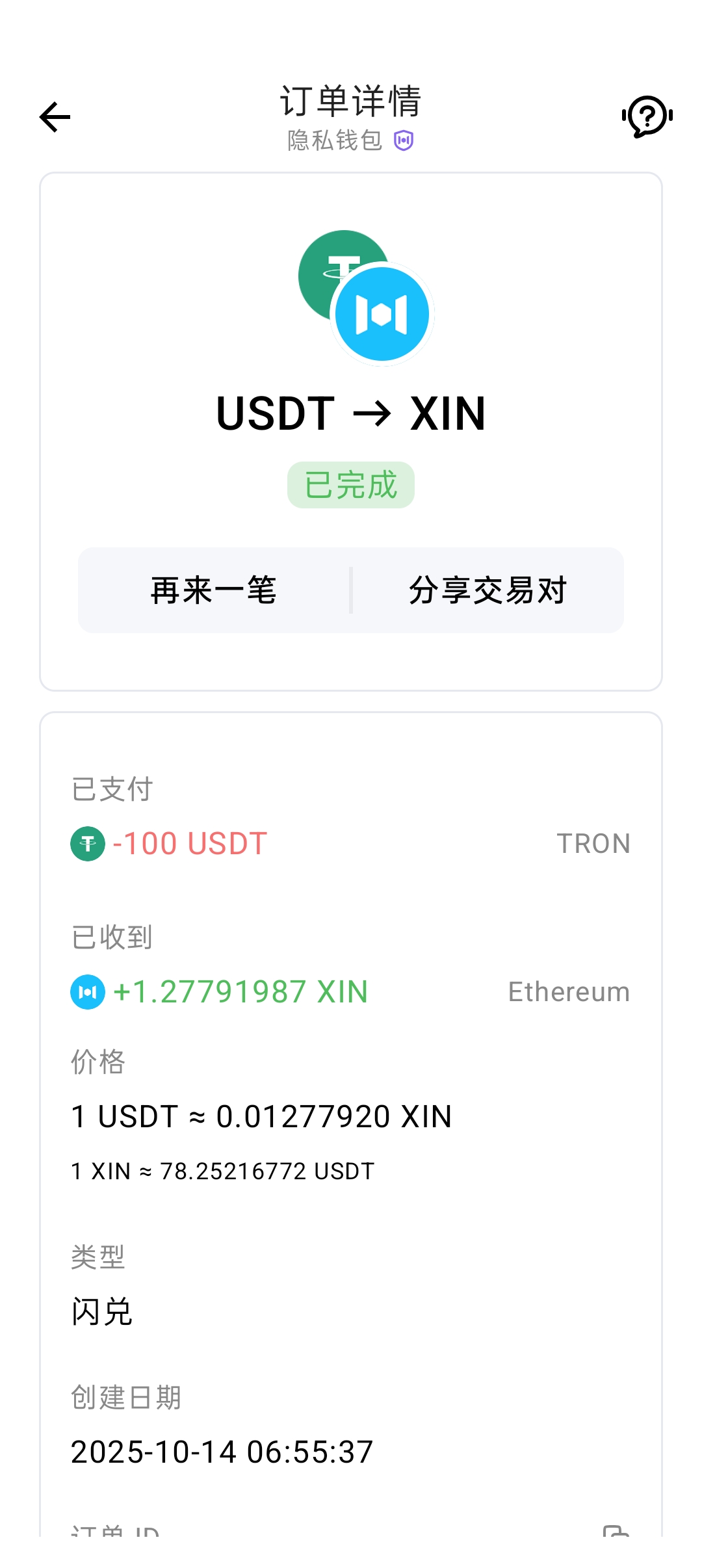This screenshot has height=1568, width=702.
Task: Open customer support help icon
Action: pyautogui.click(x=647, y=117)
